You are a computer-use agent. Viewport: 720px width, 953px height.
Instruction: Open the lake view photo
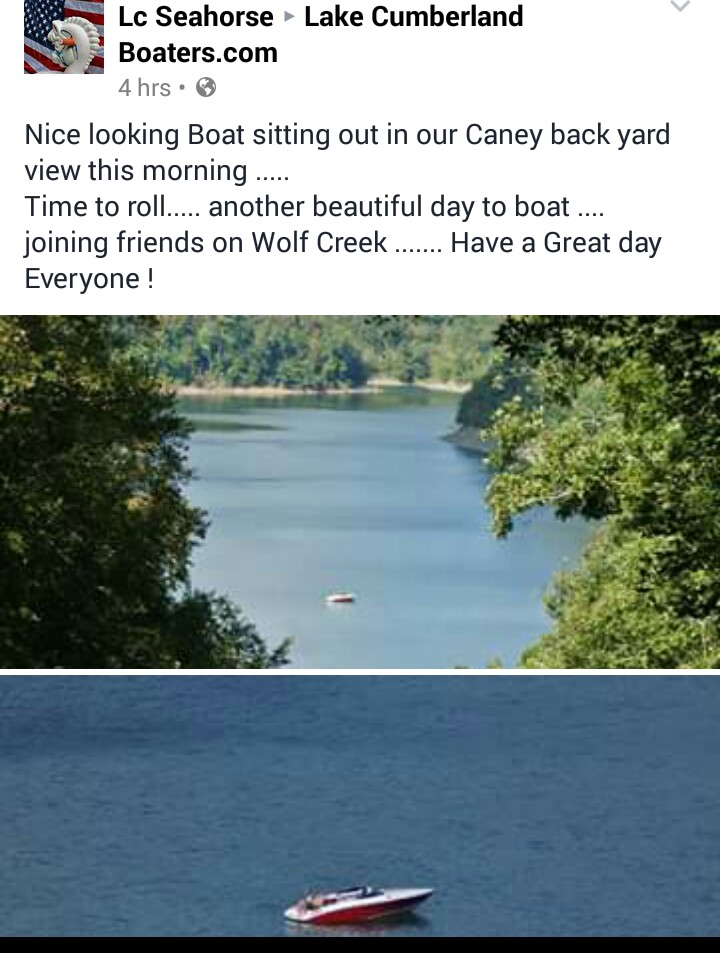click(x=360, y=491)
